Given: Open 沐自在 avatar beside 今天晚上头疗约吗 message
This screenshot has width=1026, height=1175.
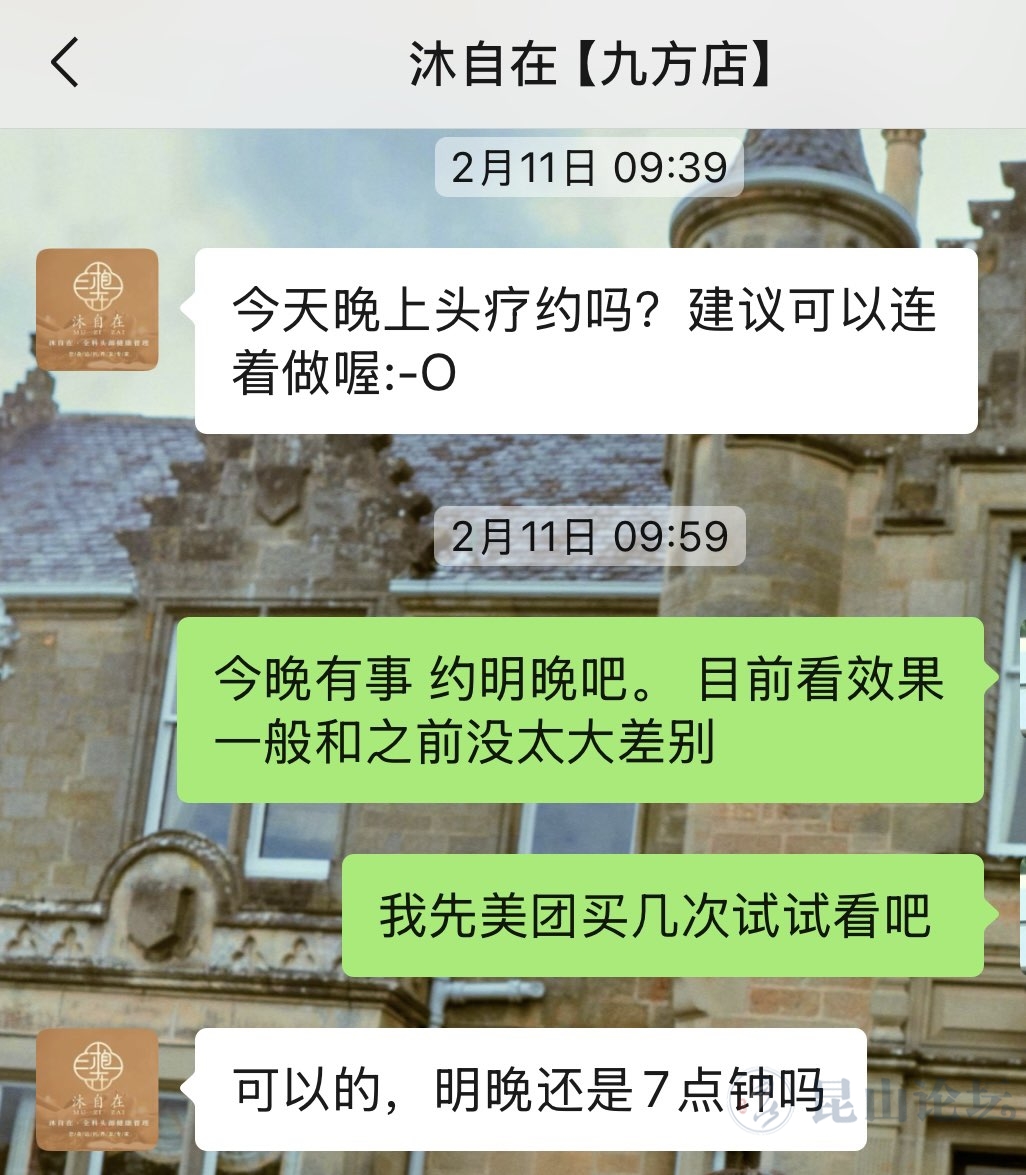Looking at the screenshot, I should 97,310.
